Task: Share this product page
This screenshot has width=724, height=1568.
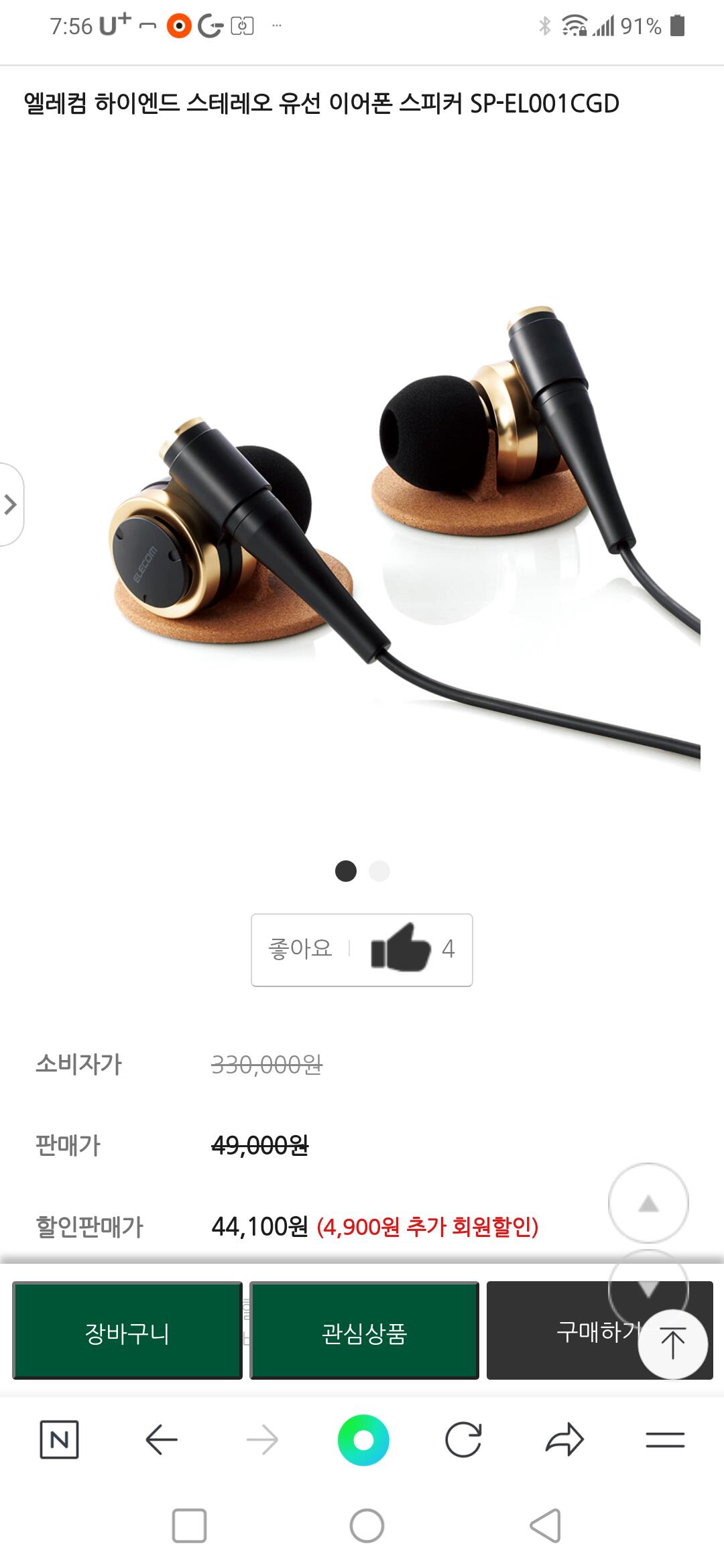Action: click(564, 1439)
